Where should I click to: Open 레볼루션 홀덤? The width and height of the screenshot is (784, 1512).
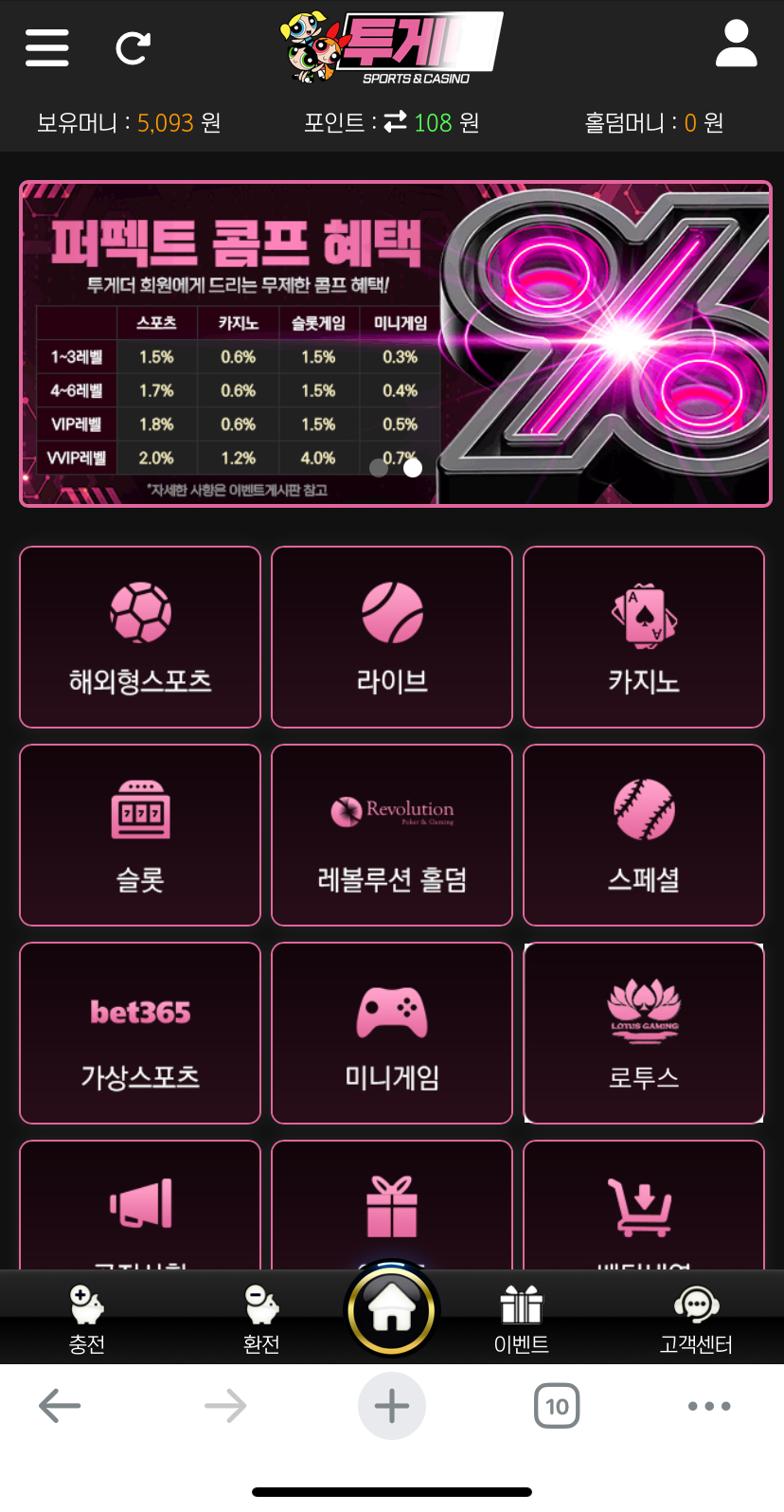click(392, 835)
